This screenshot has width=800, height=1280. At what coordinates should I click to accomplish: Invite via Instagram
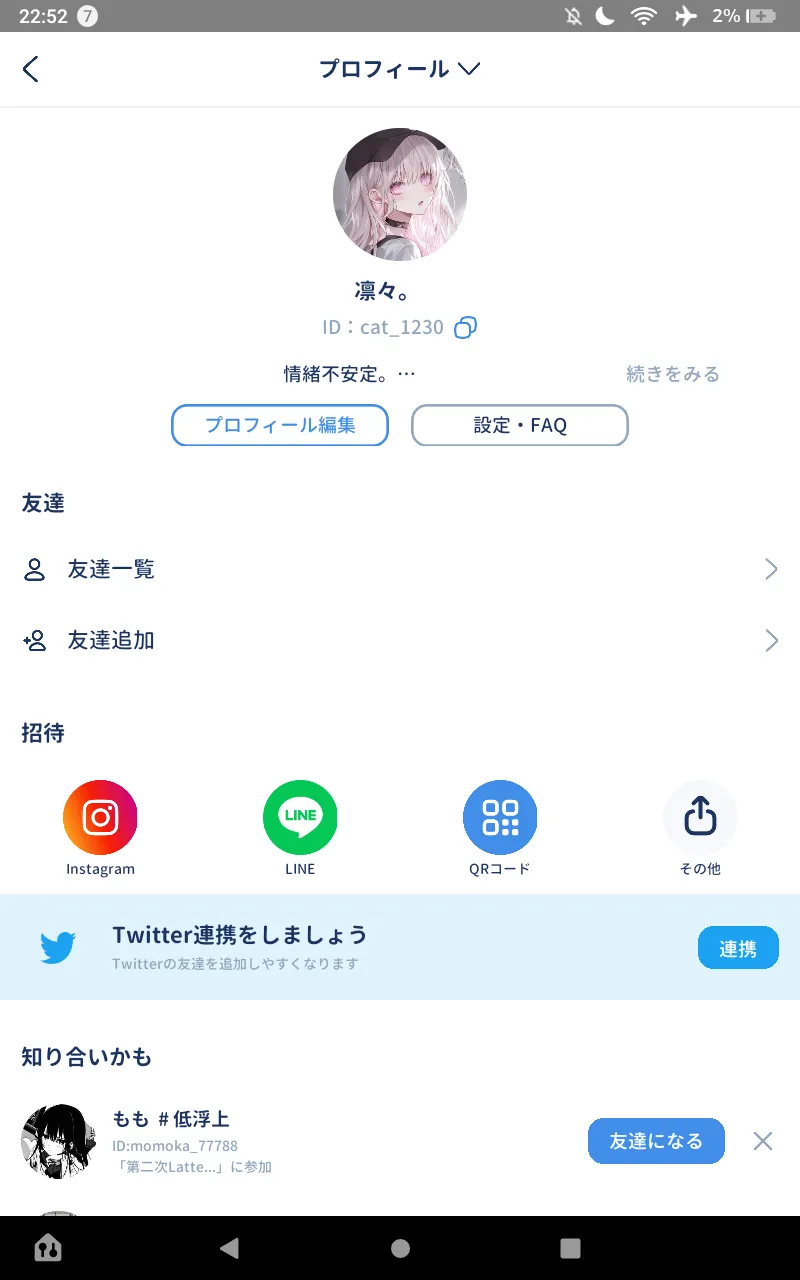pyautogui.click(x=100, y=828)
